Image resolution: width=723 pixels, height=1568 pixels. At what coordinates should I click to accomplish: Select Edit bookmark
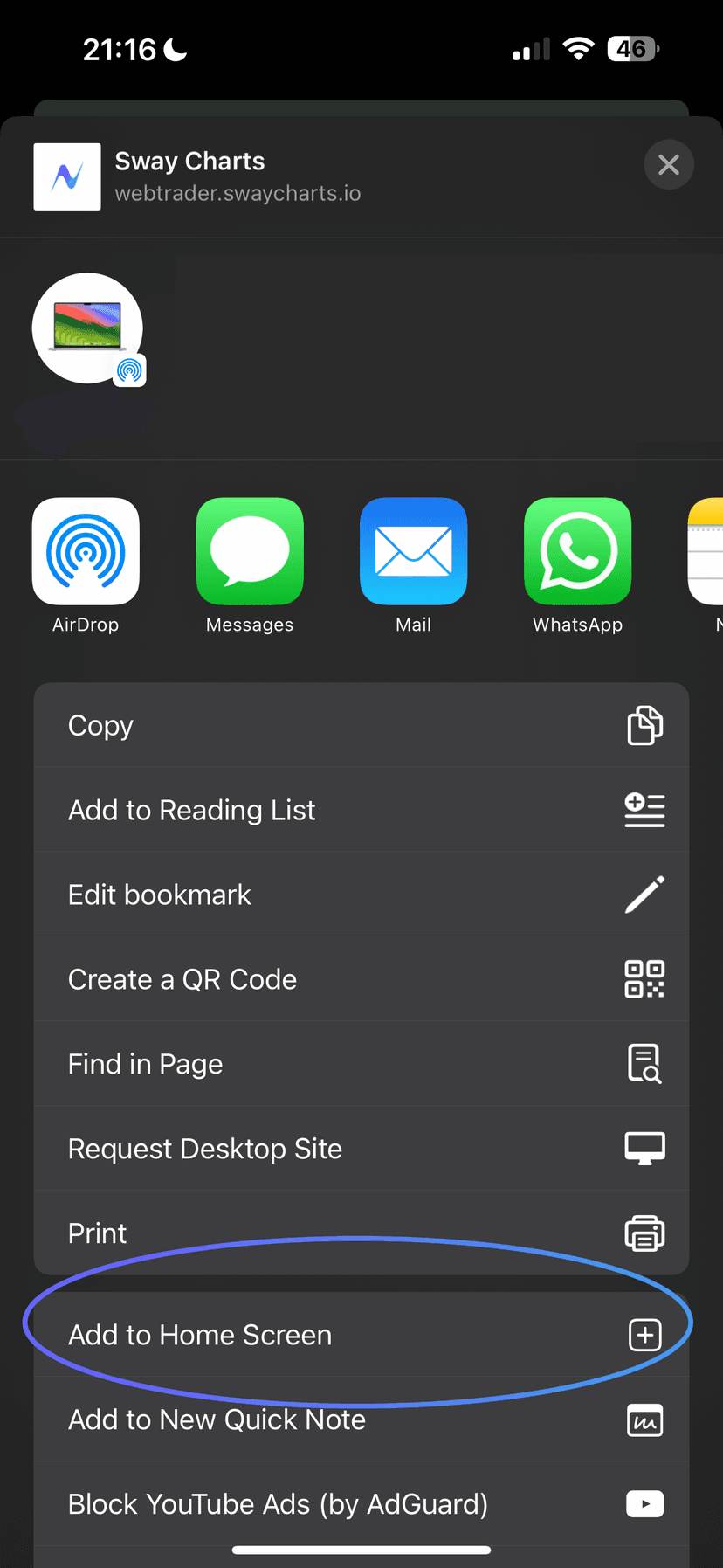[x=361, y=895]
